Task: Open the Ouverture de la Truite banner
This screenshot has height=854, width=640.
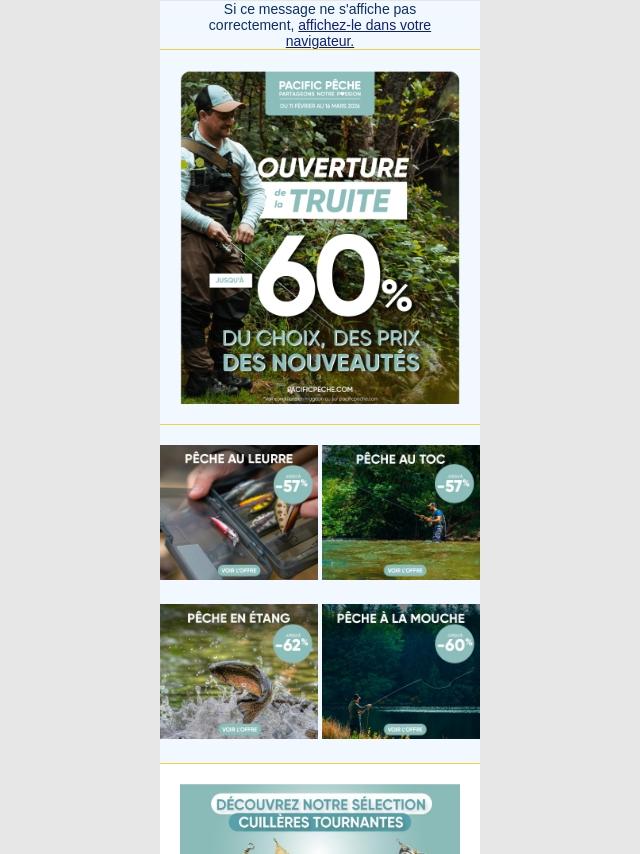Action: coord(320,238)
